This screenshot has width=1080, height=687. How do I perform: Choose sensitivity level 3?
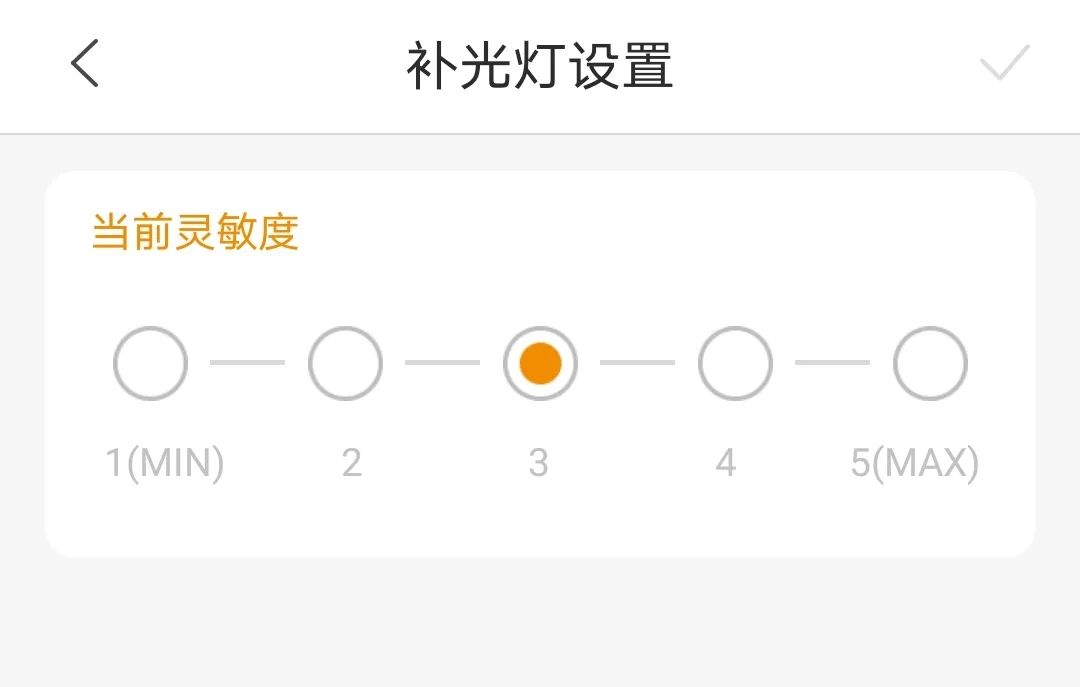[540, 364]
